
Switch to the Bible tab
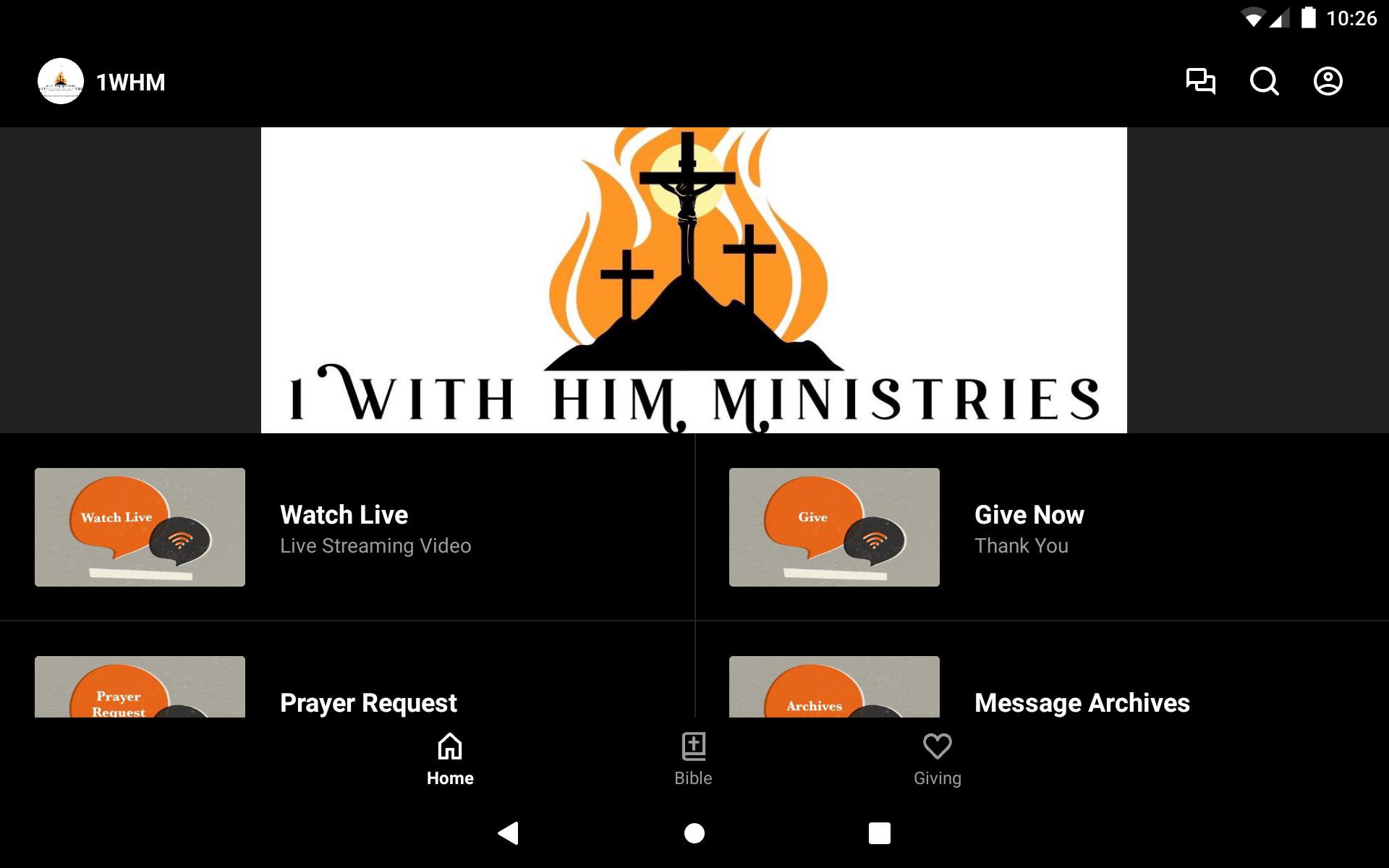pos(693,759)
